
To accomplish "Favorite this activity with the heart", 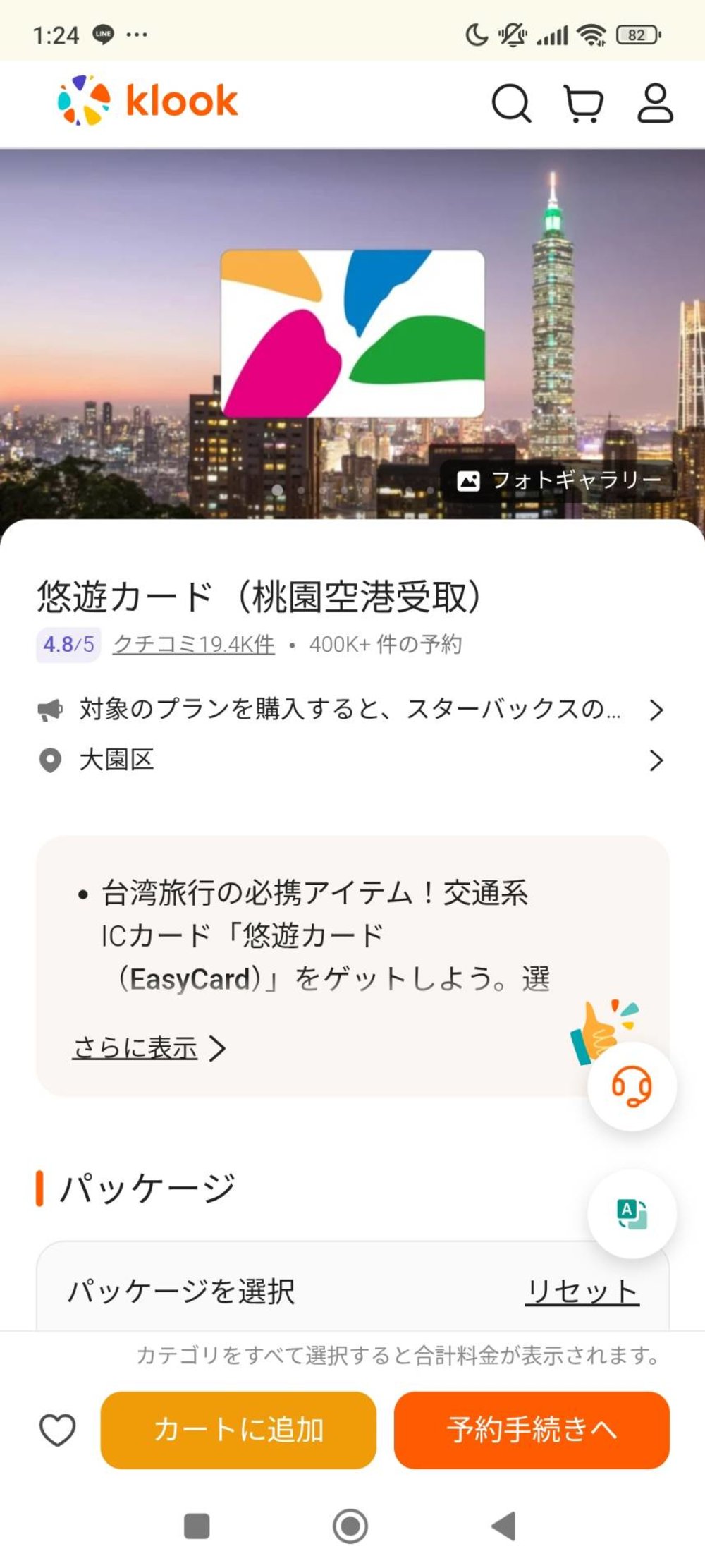I will pos(58,1430).
